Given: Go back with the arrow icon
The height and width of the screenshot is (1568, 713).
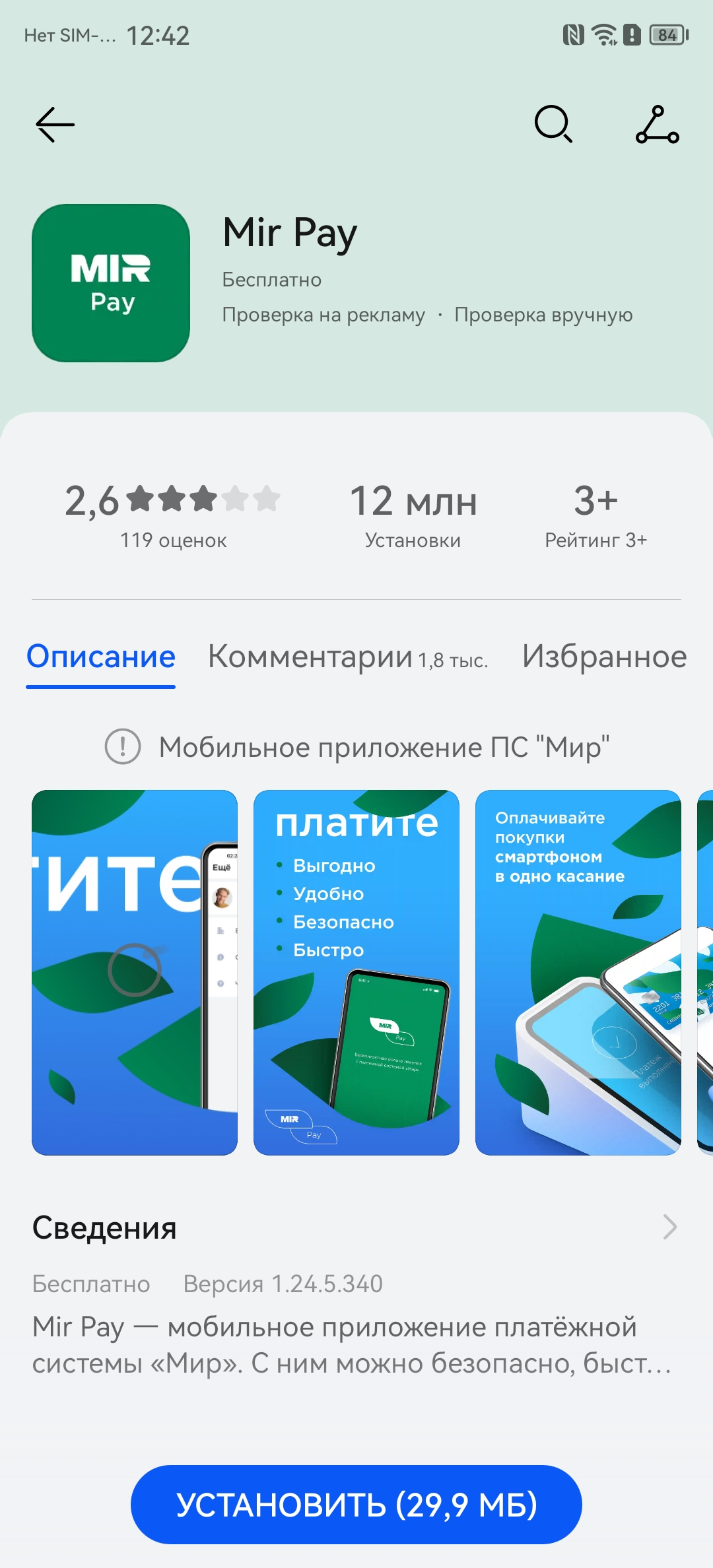Looking at the screenshot, I should point(55,124).
